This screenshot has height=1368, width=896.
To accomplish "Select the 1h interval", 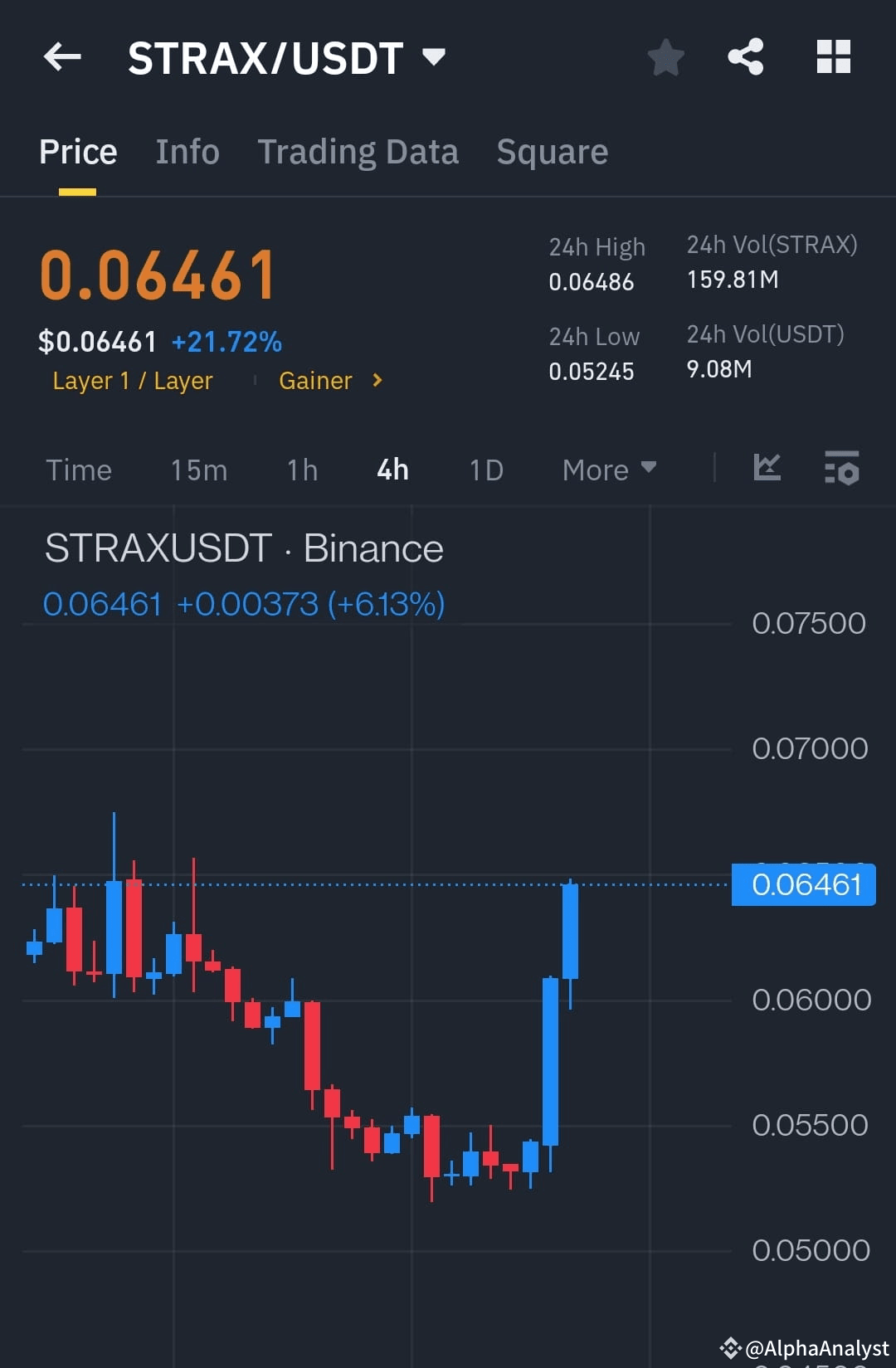I will (x=300, y=470).
